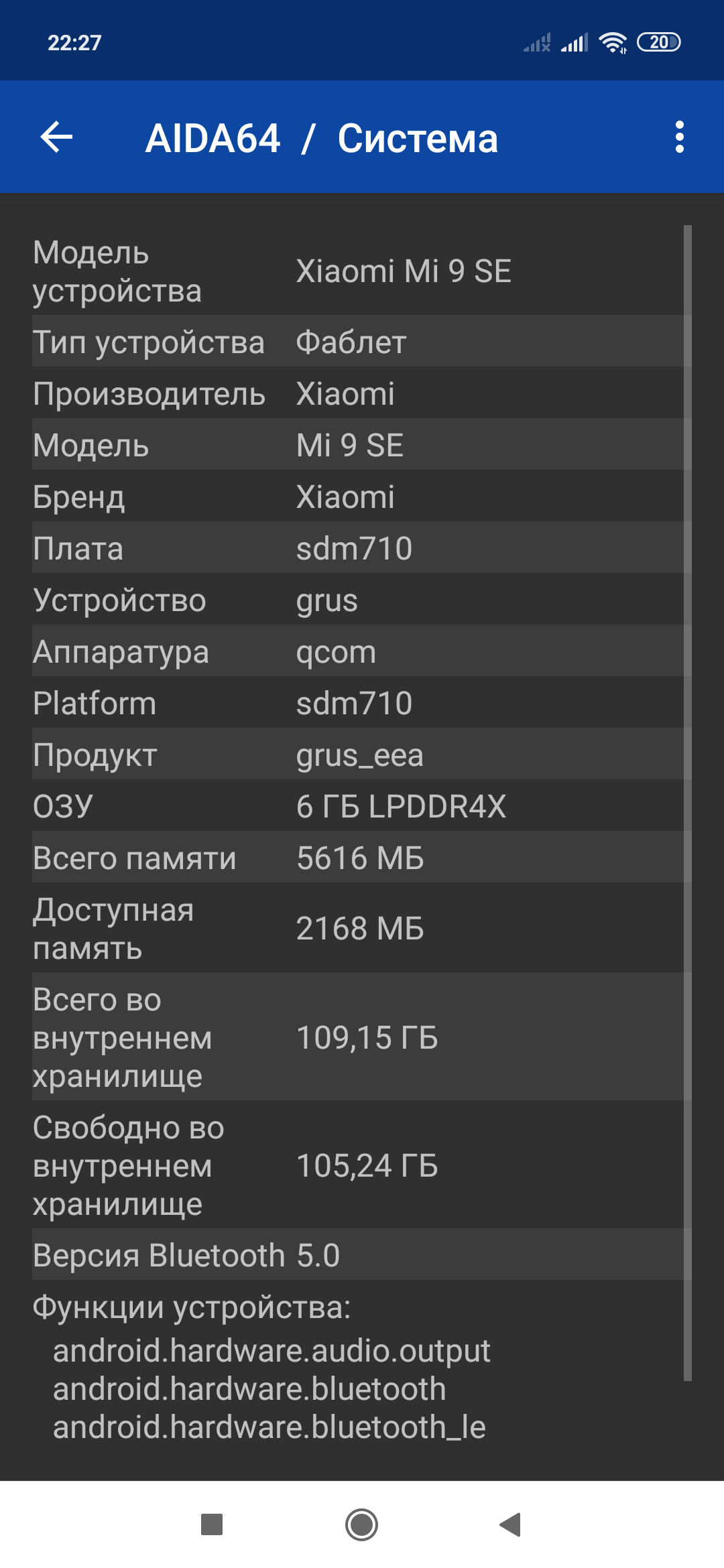Tap the system home button
The height and width of the screenshot is (1568, 724).
pos(361,1524)
